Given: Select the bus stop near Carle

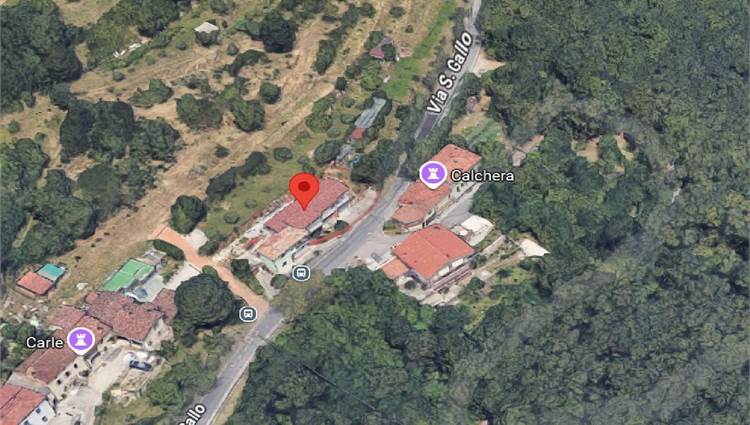Looking at the screenshot, I should 248,314.
